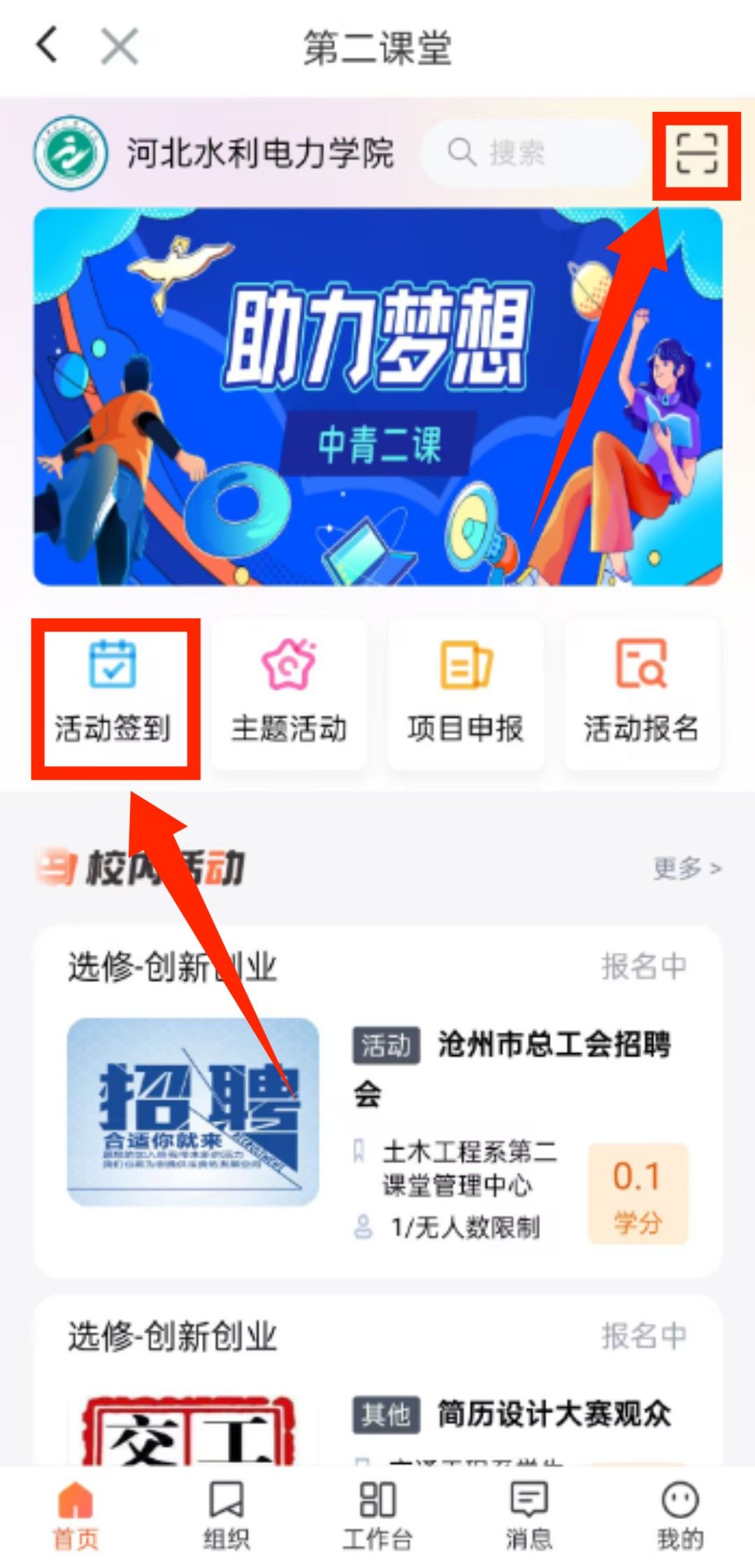Switch to the 消息 tab

point(528,1514)
